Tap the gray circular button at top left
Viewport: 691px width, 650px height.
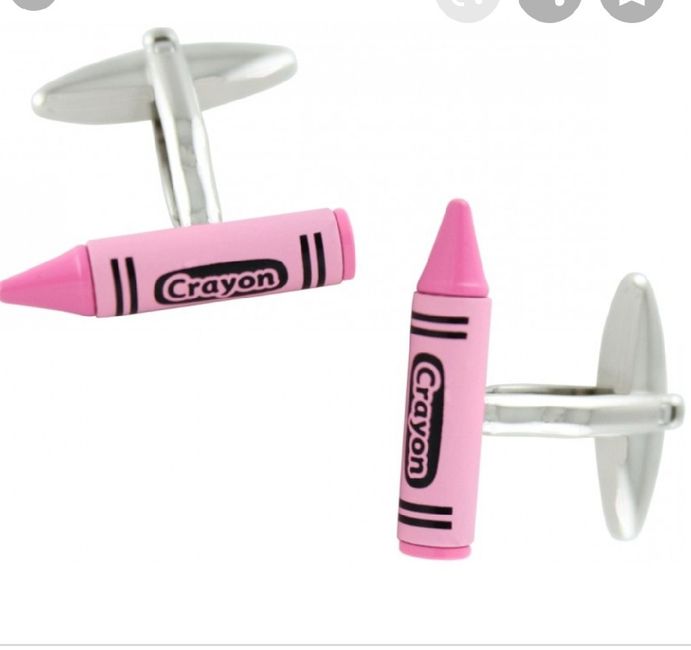[33, 4]
